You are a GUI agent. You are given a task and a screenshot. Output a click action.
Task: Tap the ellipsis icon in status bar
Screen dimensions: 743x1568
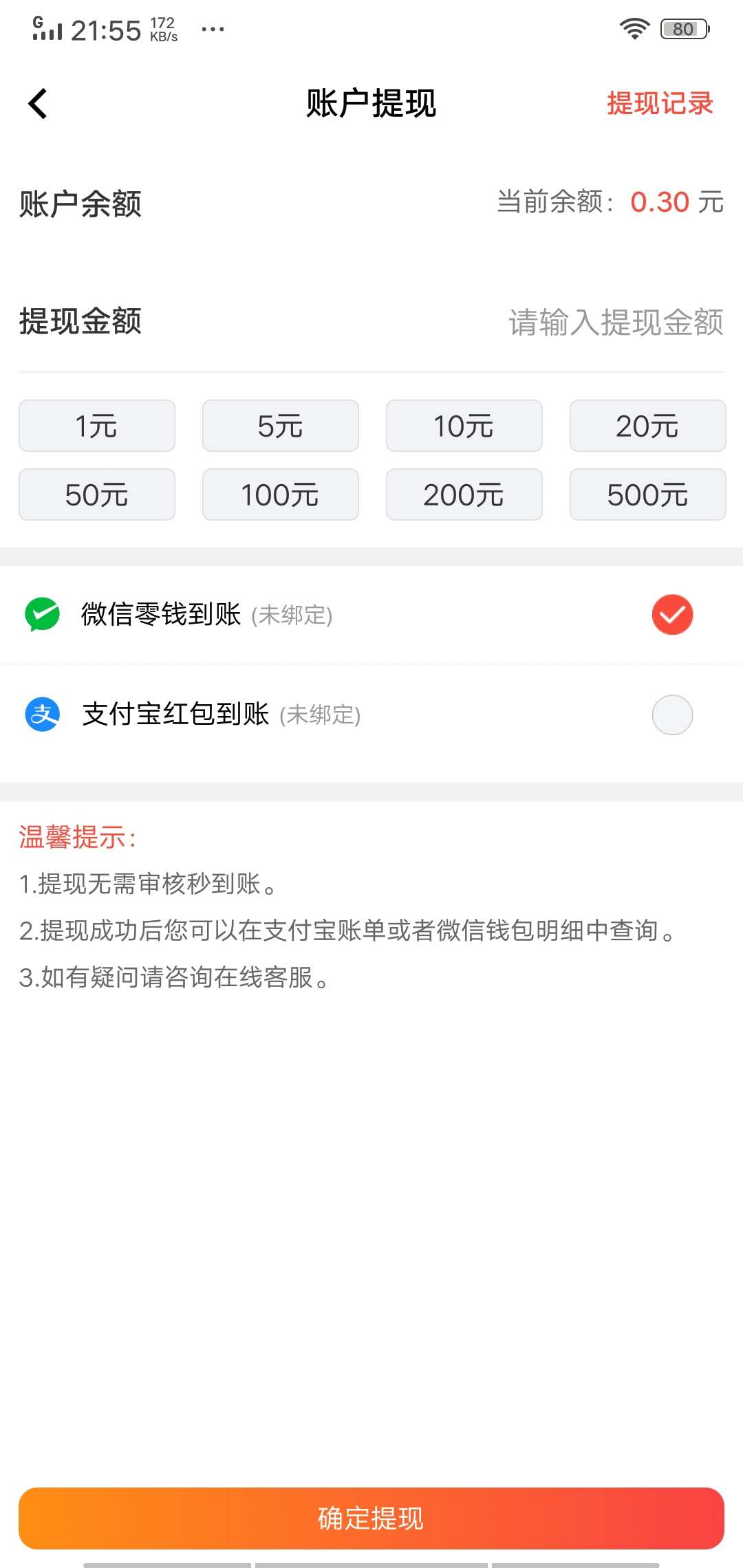(212, 29)
